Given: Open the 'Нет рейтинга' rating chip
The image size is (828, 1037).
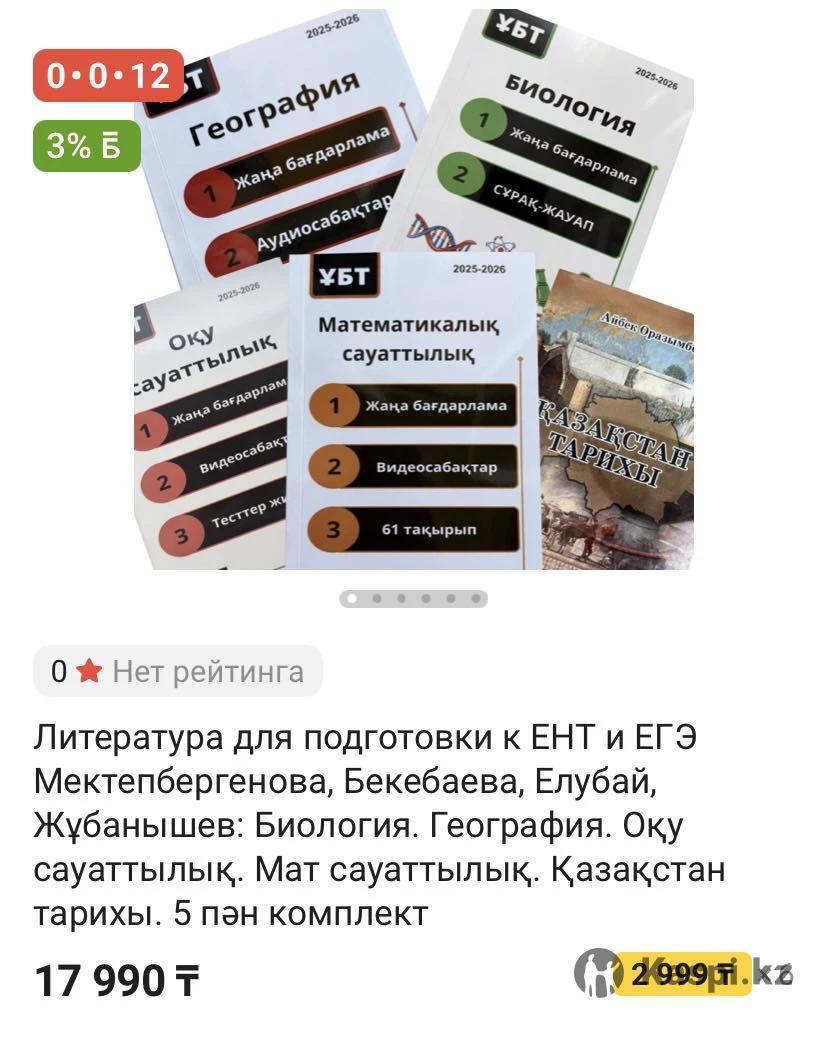Looking at the screenshot, I should [178, 671].
